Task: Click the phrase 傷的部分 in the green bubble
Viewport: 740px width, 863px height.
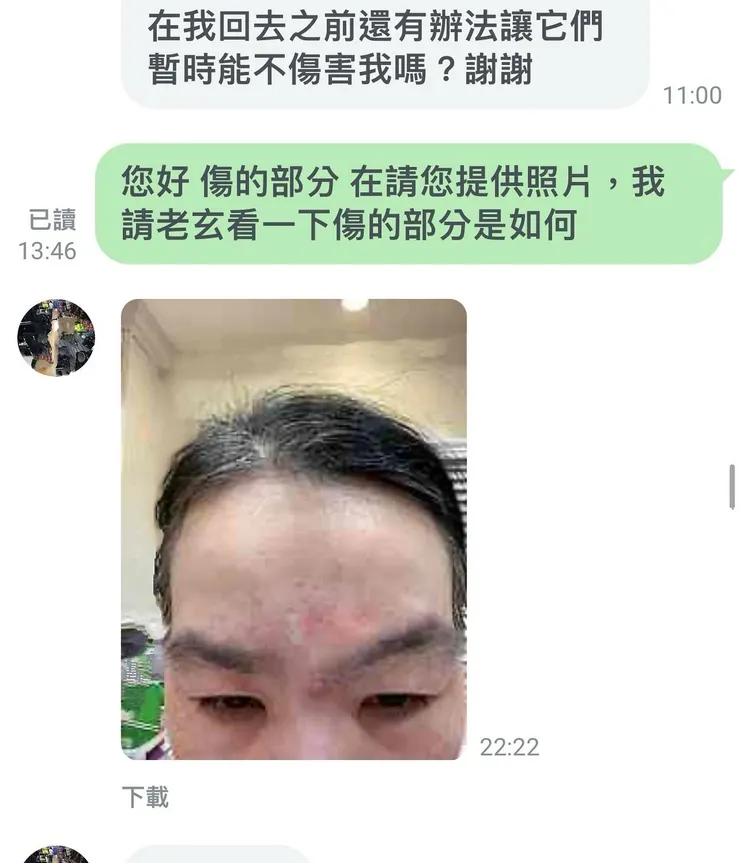Action: [x=270, y=178]
